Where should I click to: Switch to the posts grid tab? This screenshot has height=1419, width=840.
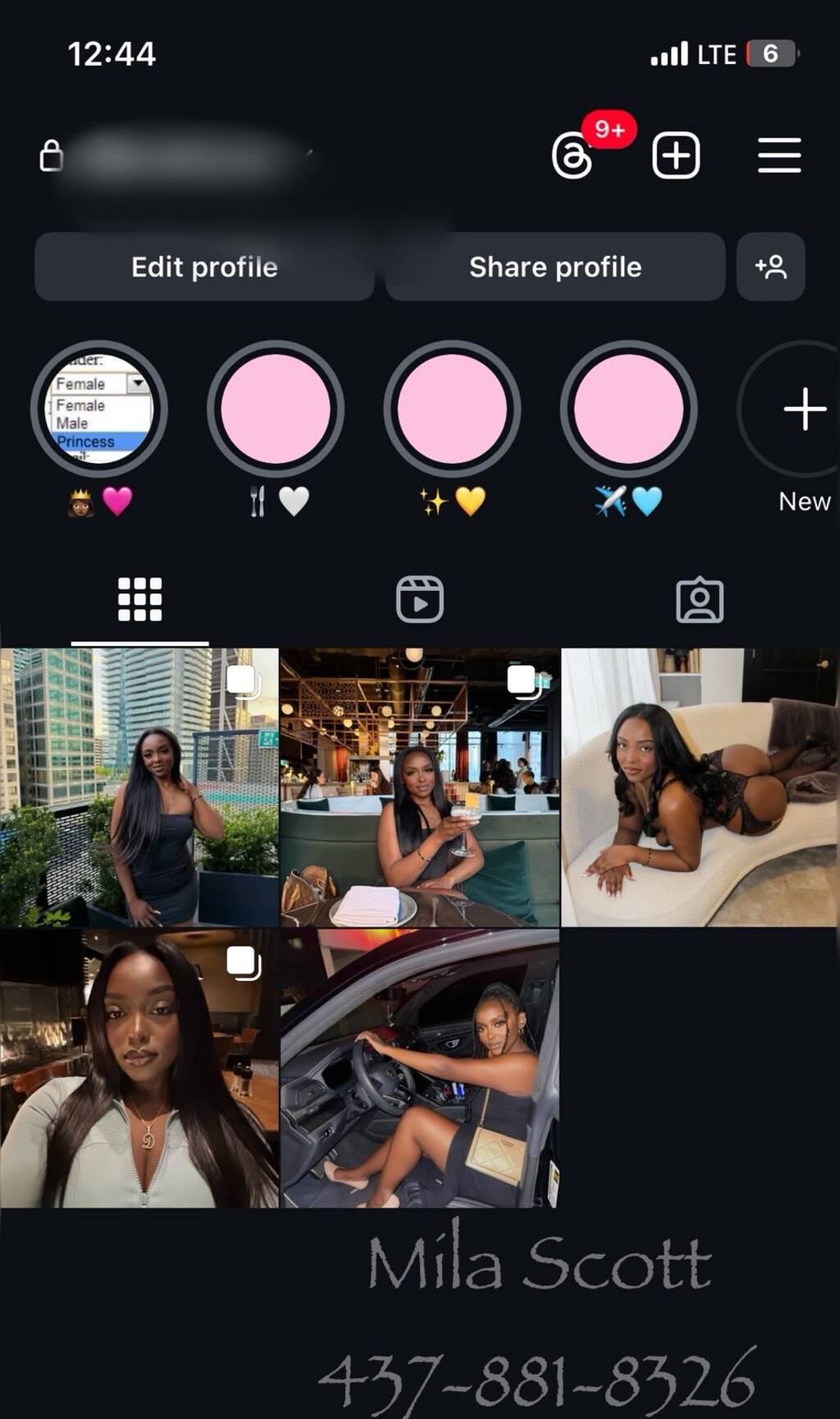(139, 600)
